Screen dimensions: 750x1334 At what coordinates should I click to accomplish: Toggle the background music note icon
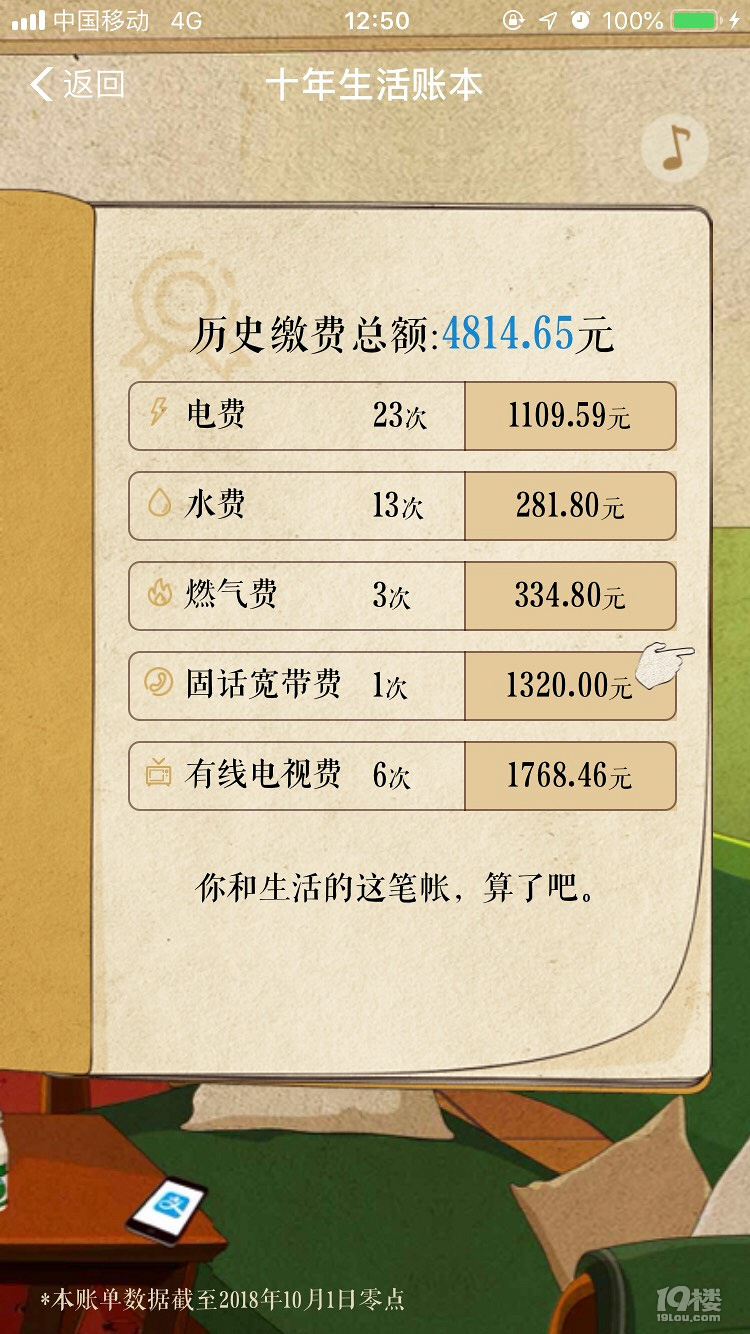pyautogui.click(x=675, y=148)
